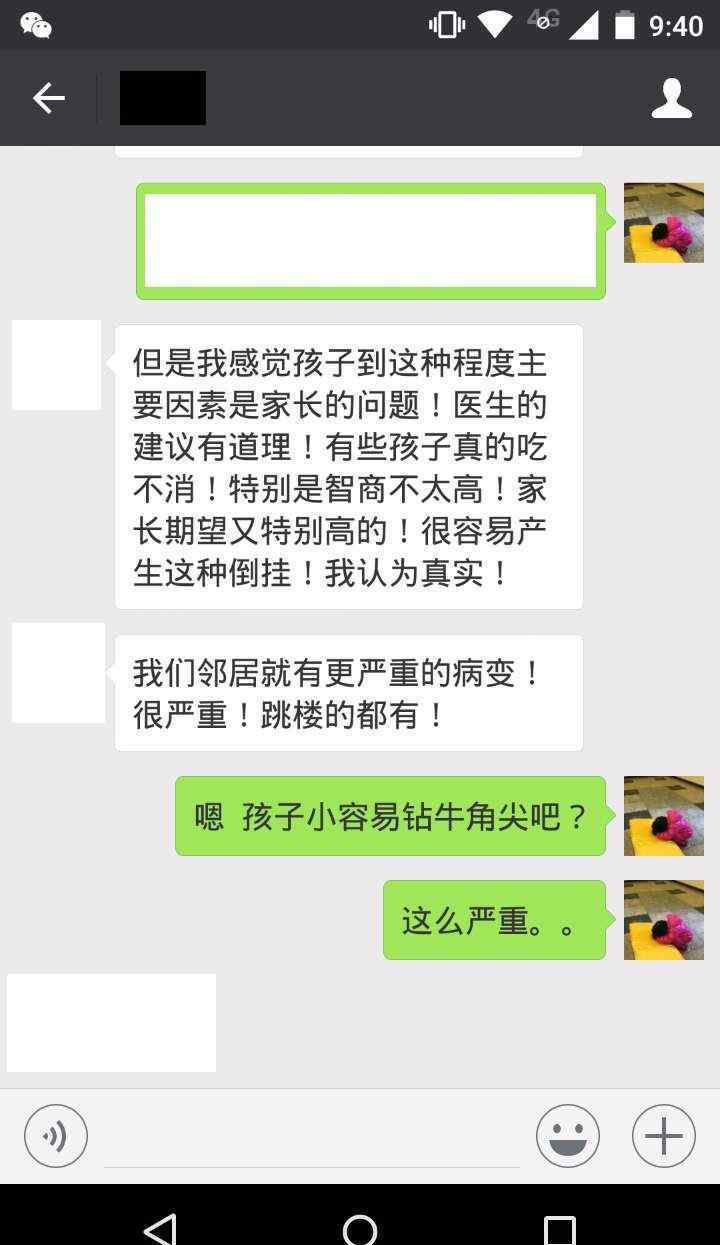Open the emoji sticker panel
This screenshot has width=720, height=1245.
click(568, 1136)
